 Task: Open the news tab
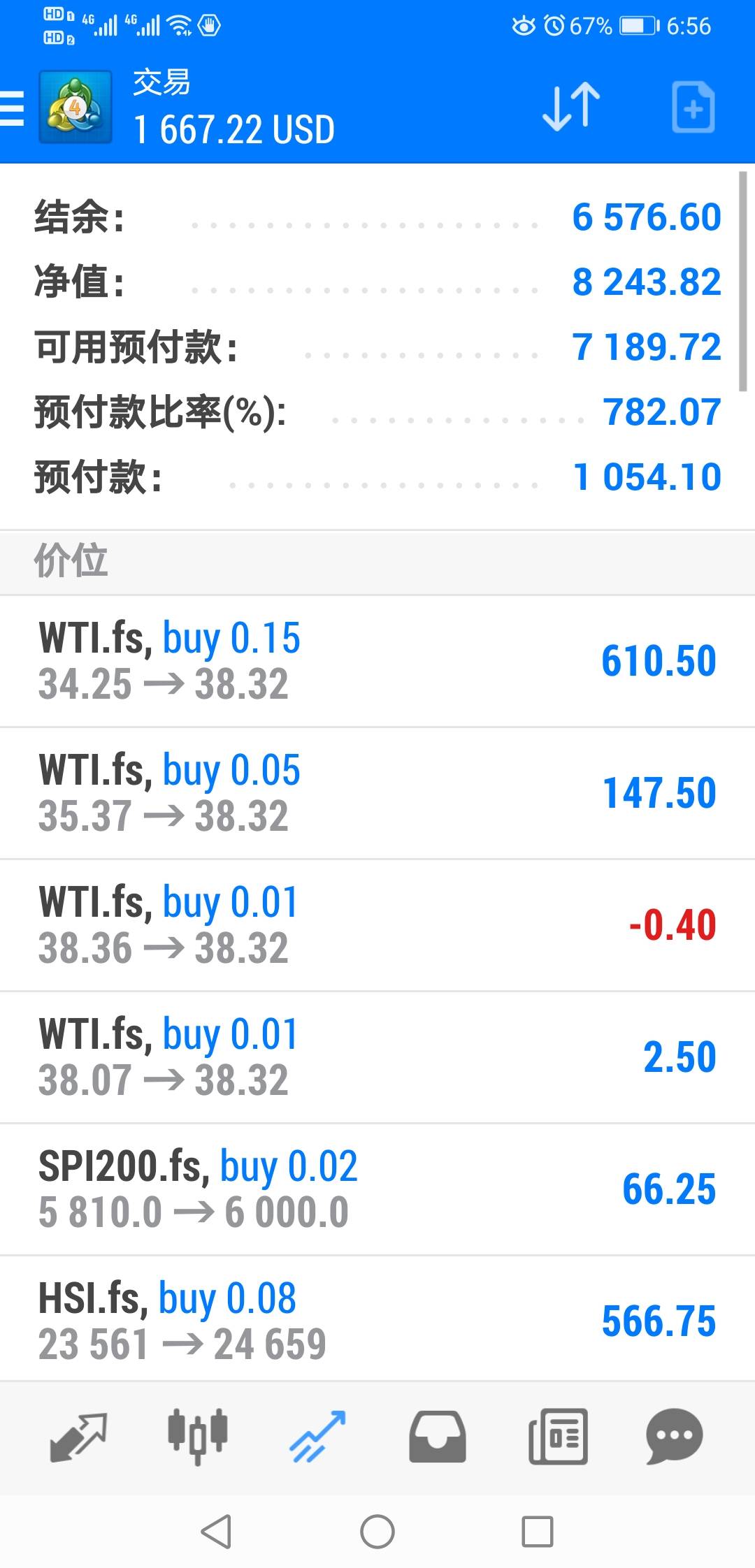(558, 1437)
